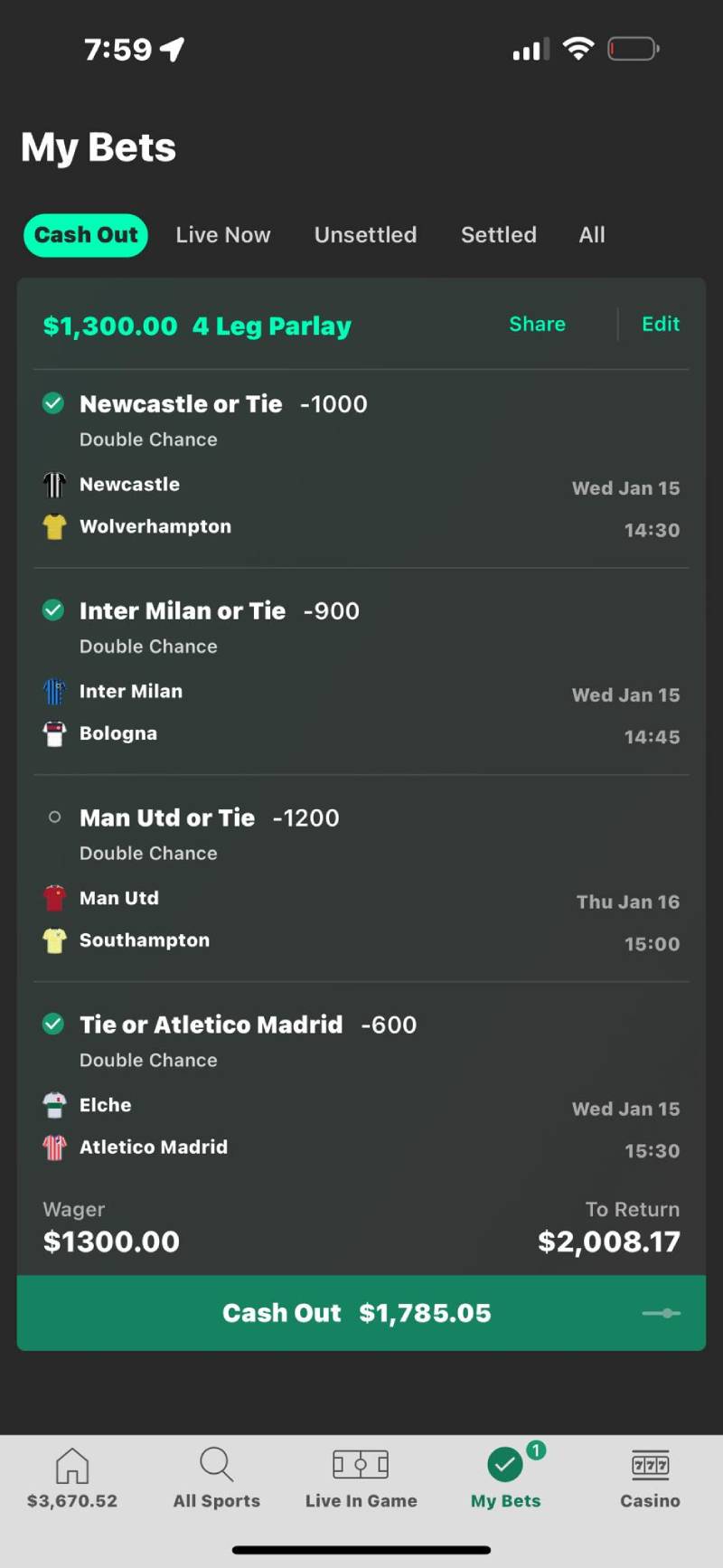
Task: Switch to the Settled filter
Action: click(498, 234)
